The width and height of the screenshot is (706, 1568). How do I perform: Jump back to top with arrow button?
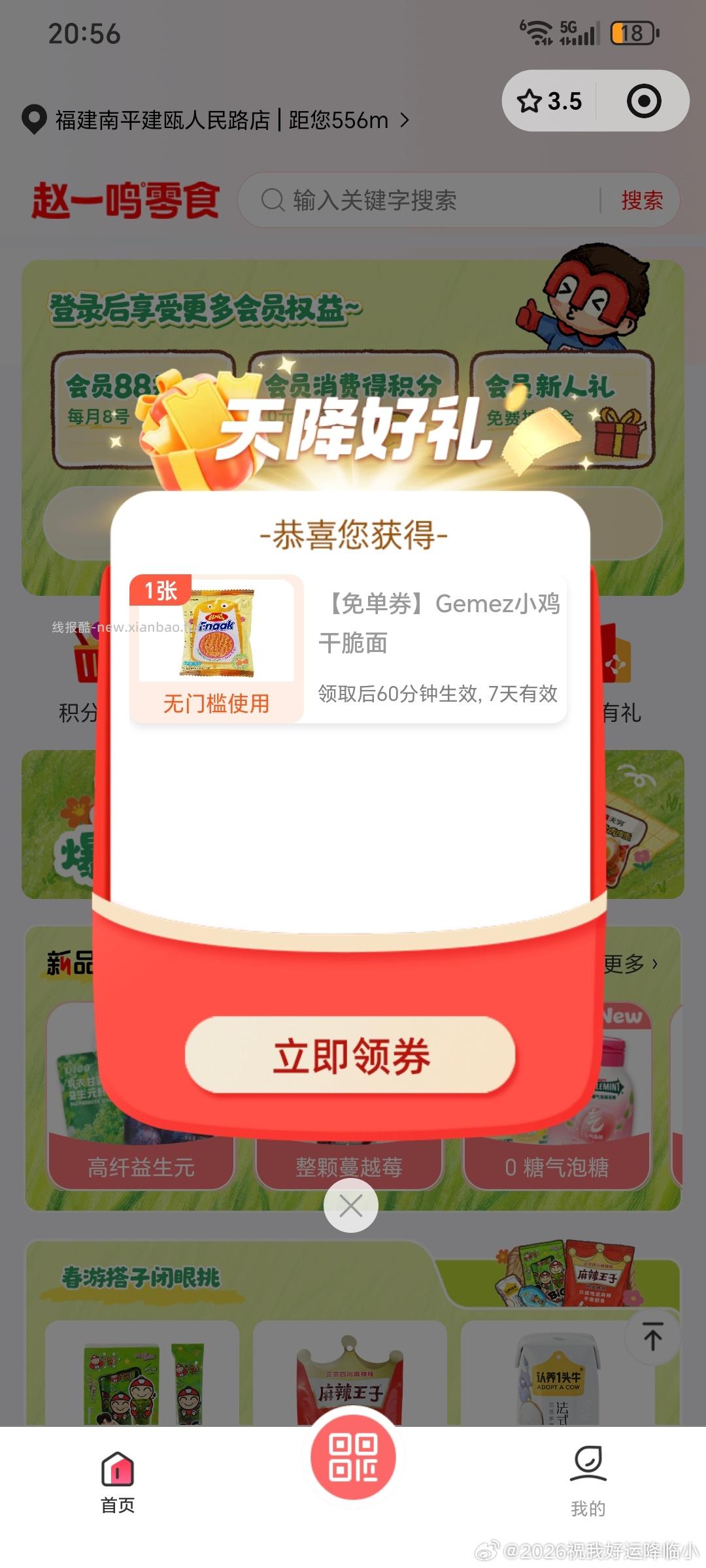coord(652,1335)
